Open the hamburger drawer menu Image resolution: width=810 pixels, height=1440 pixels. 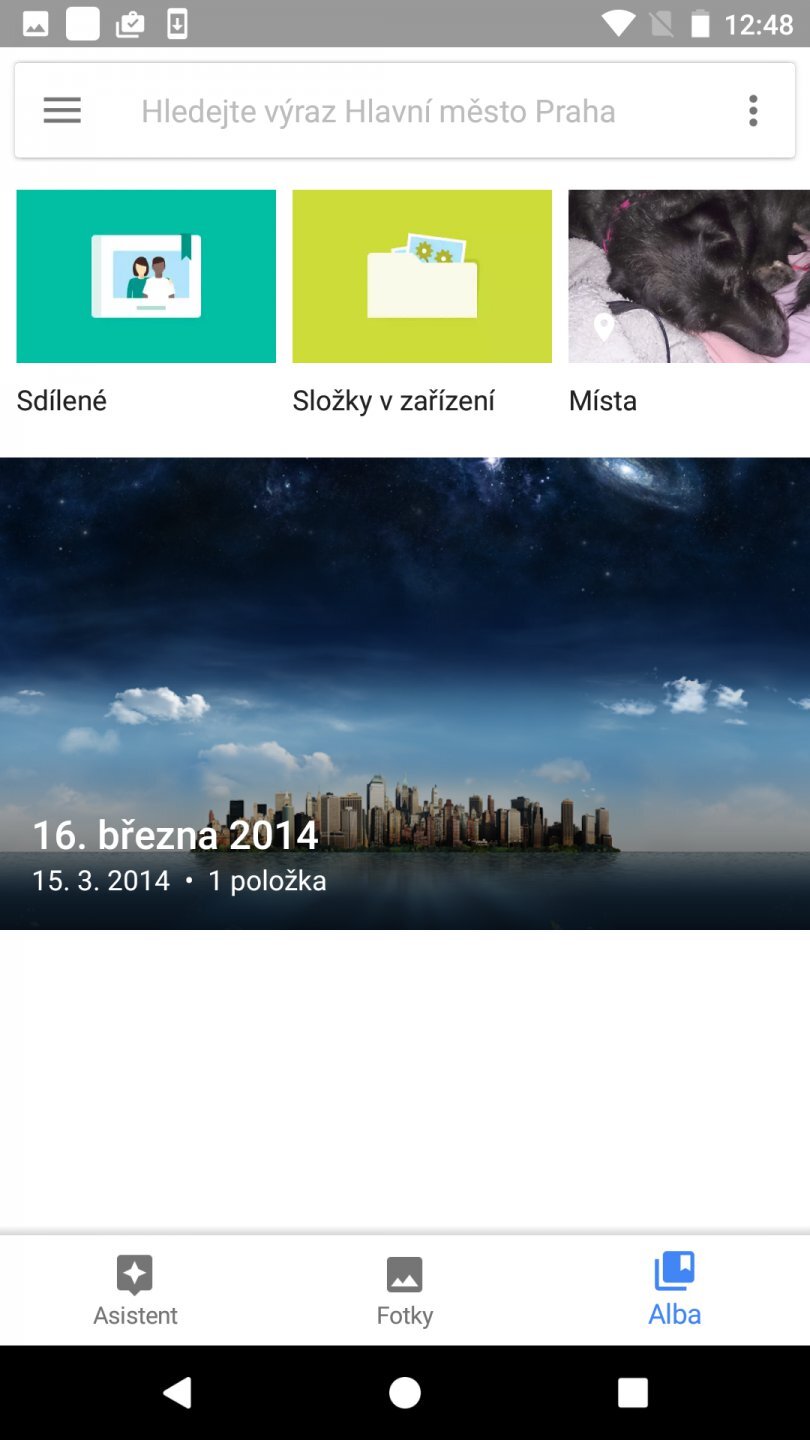point(62,111)
